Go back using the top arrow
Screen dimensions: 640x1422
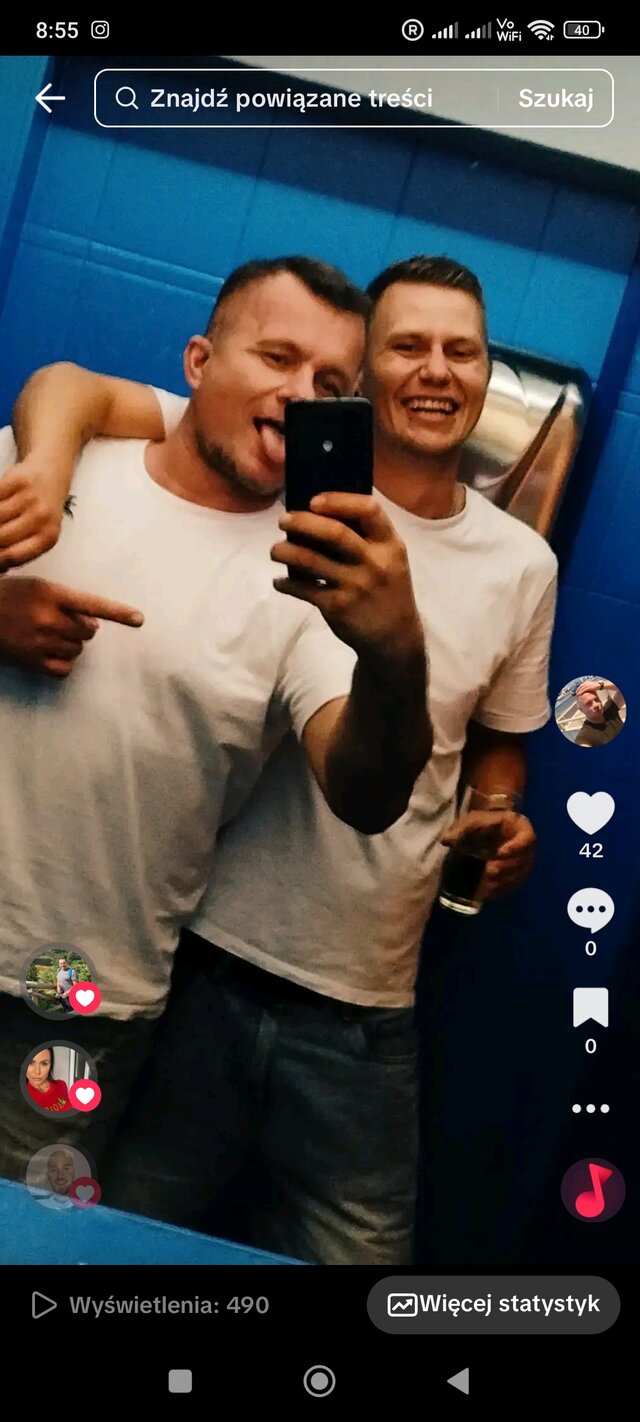(x=49, y=98)
